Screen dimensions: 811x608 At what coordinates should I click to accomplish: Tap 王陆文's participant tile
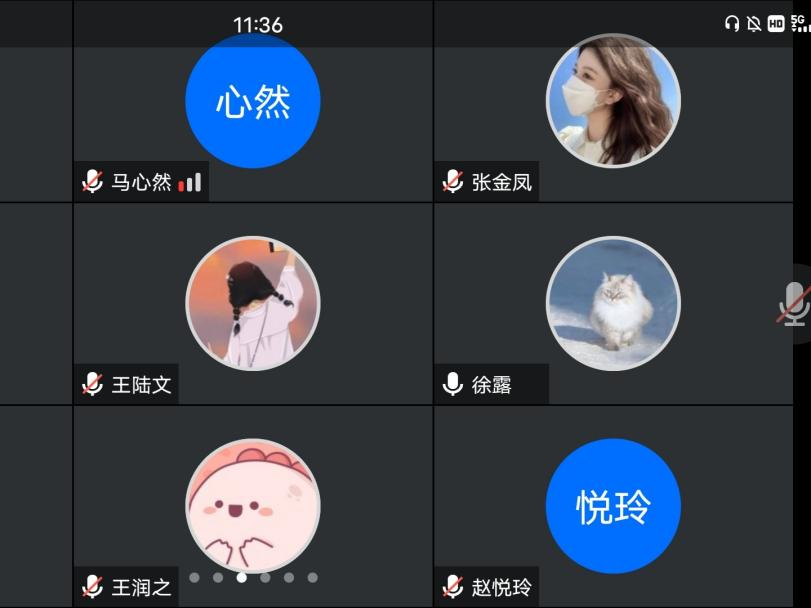point(252,303)
